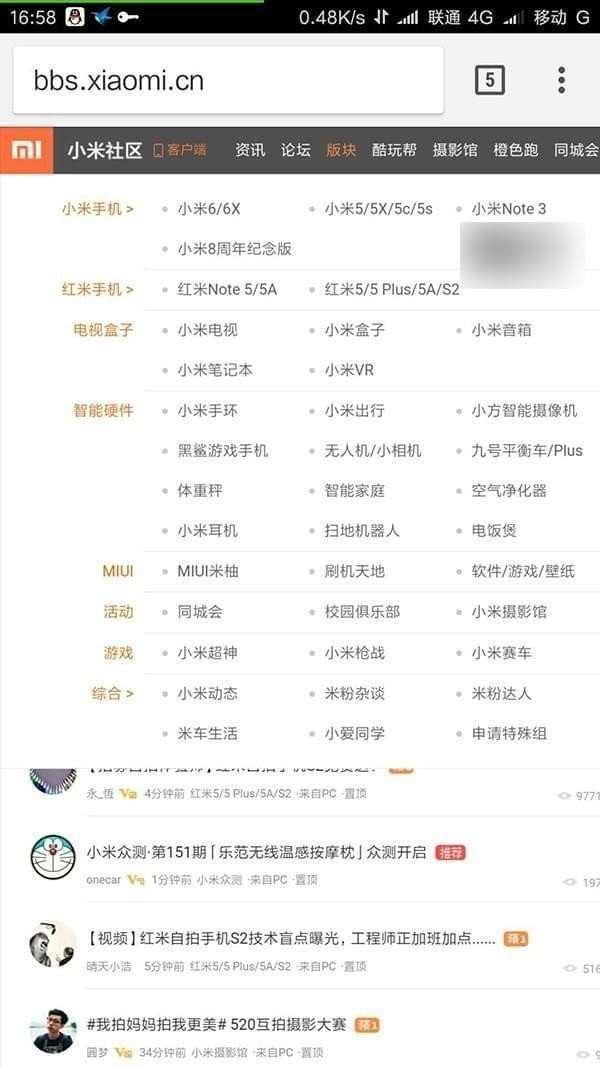600x1067 pixels.
Task: Open the 小米6/6X board
Action: pyautogui.click(x=209, y=209)
